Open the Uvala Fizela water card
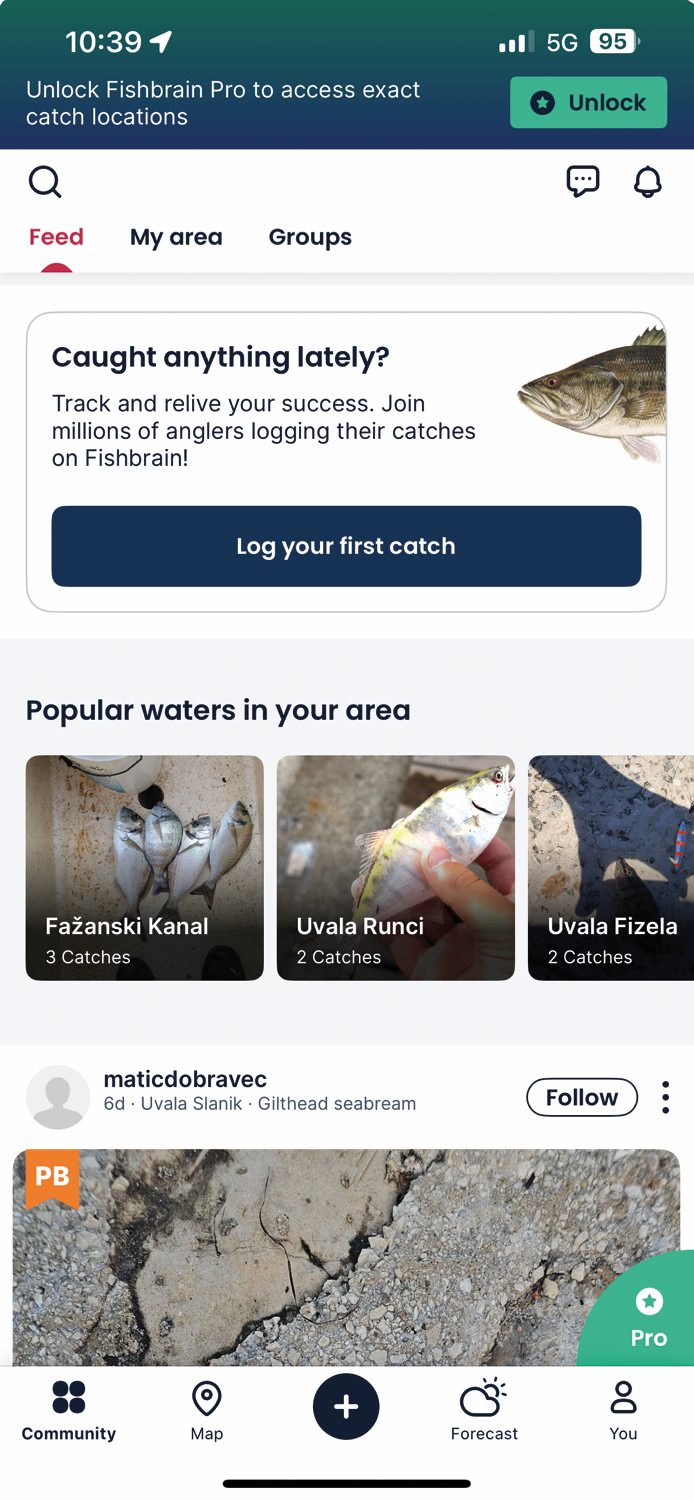694x1500 pixels. click(610, 867)
